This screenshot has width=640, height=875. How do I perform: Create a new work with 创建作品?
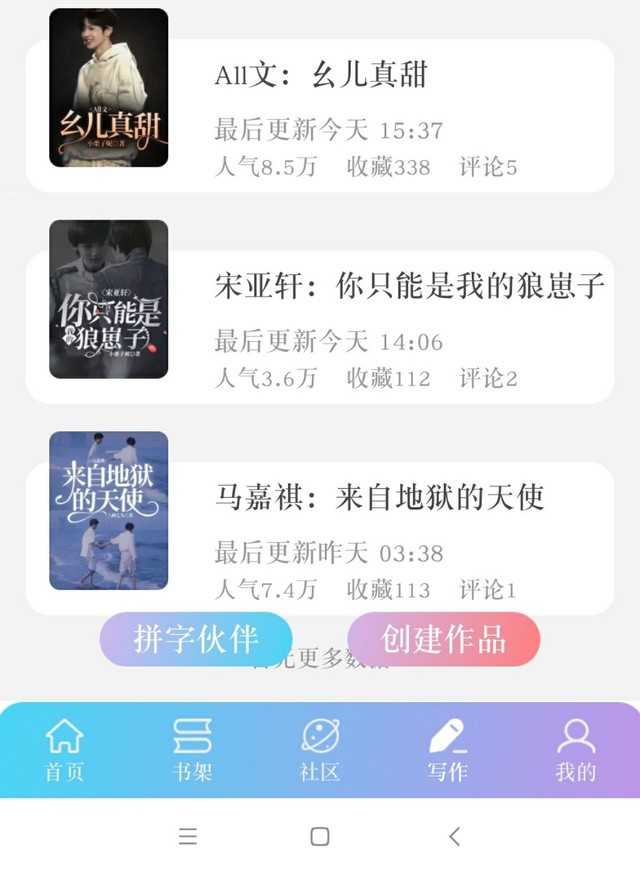(x=444, y=639)
